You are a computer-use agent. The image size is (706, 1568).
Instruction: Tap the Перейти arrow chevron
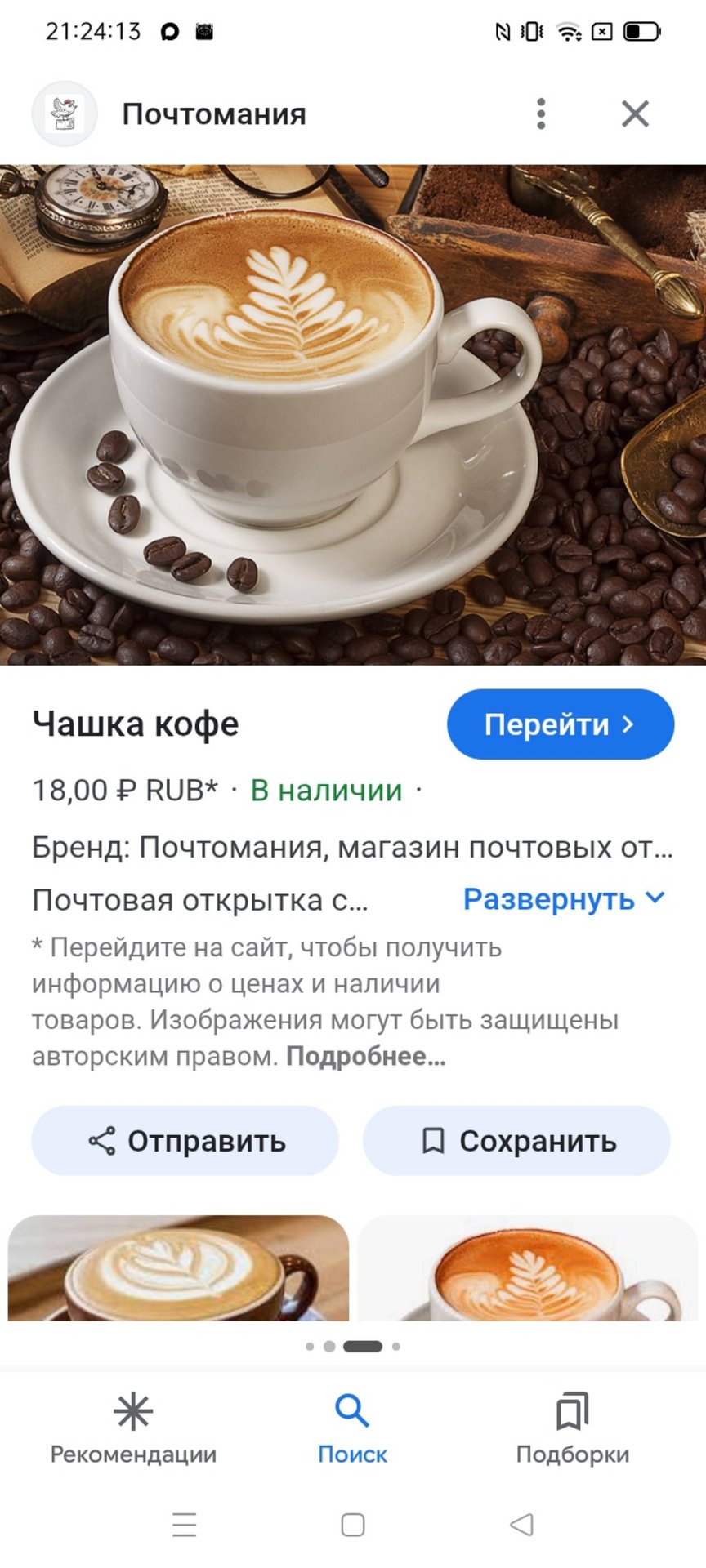click(x=629, y=724)
